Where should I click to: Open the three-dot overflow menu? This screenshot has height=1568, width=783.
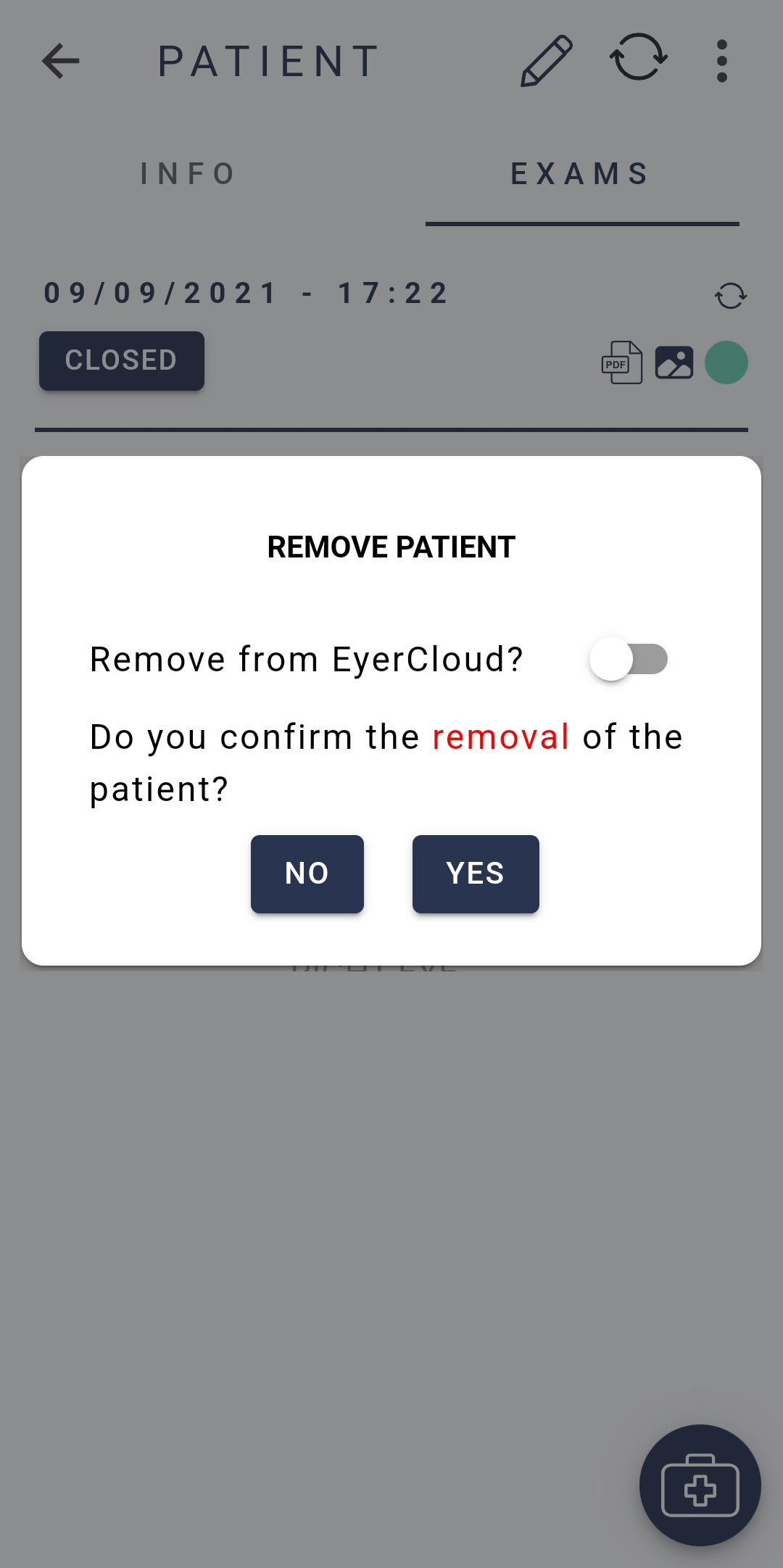point(721,61)
